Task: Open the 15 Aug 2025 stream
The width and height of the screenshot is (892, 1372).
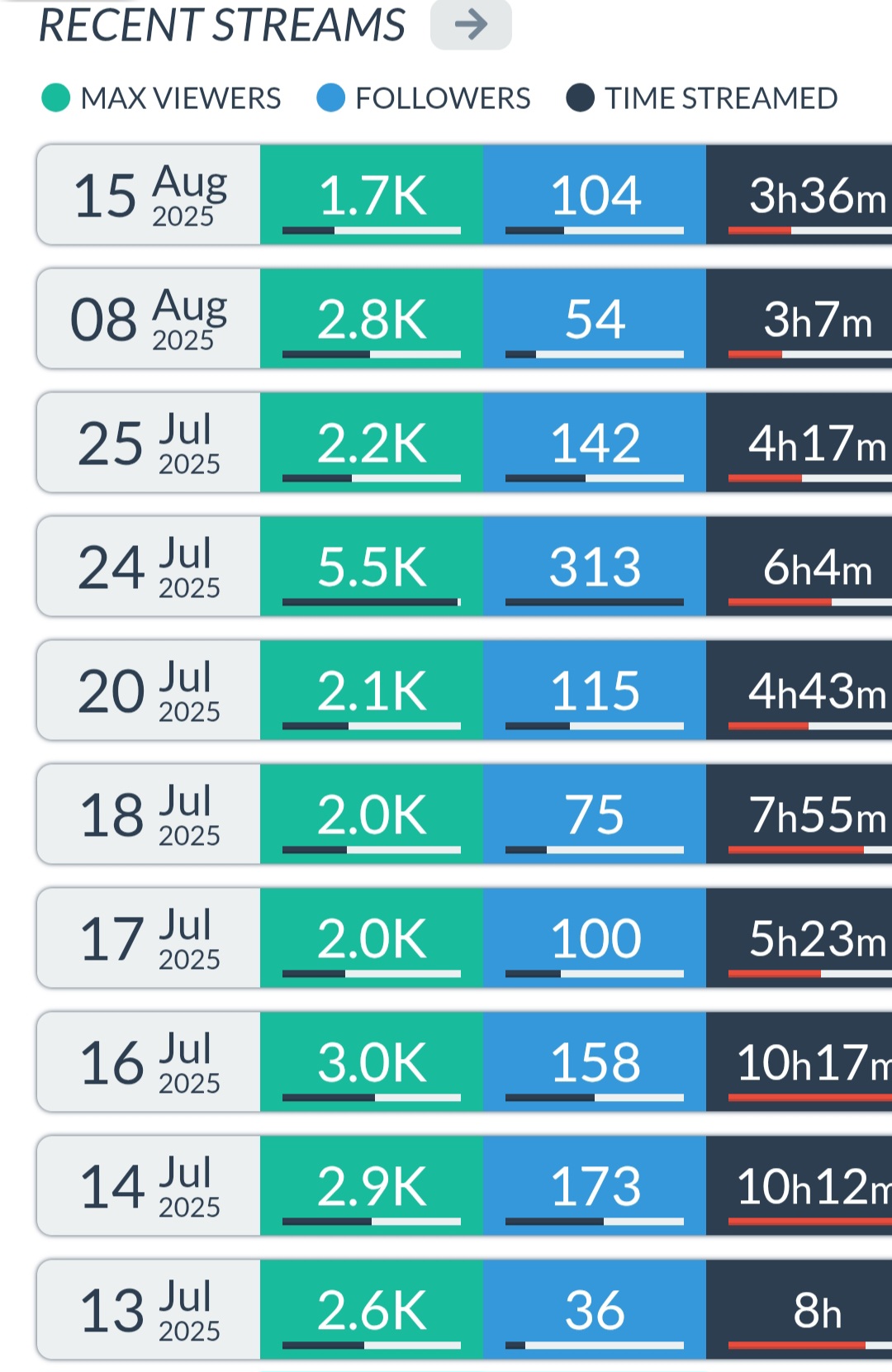Action: pos(149,195)
